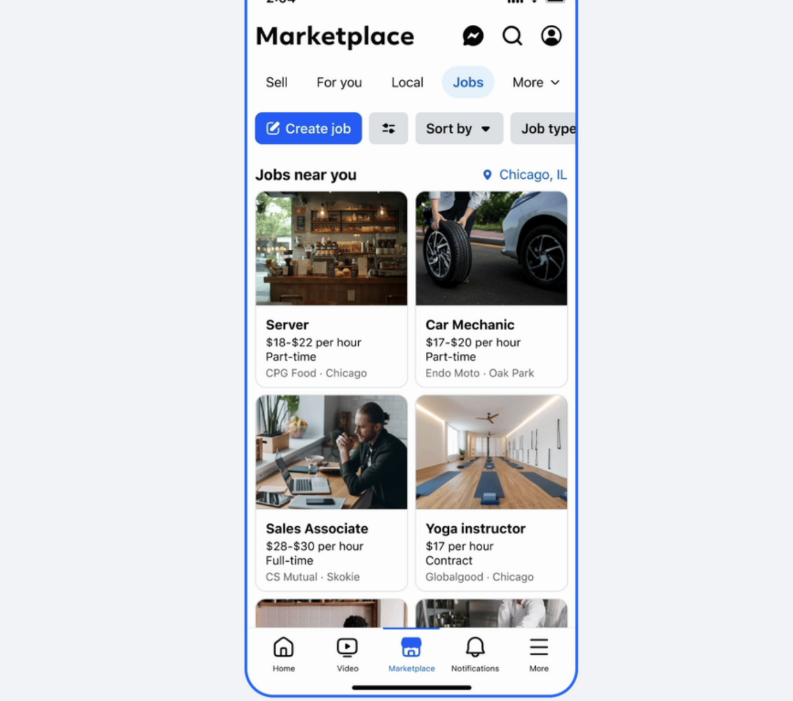The width and height of the screenshot is (793, 701).
Task: Open the Car Mechanic job listing
Action: [x=491, y=289]
